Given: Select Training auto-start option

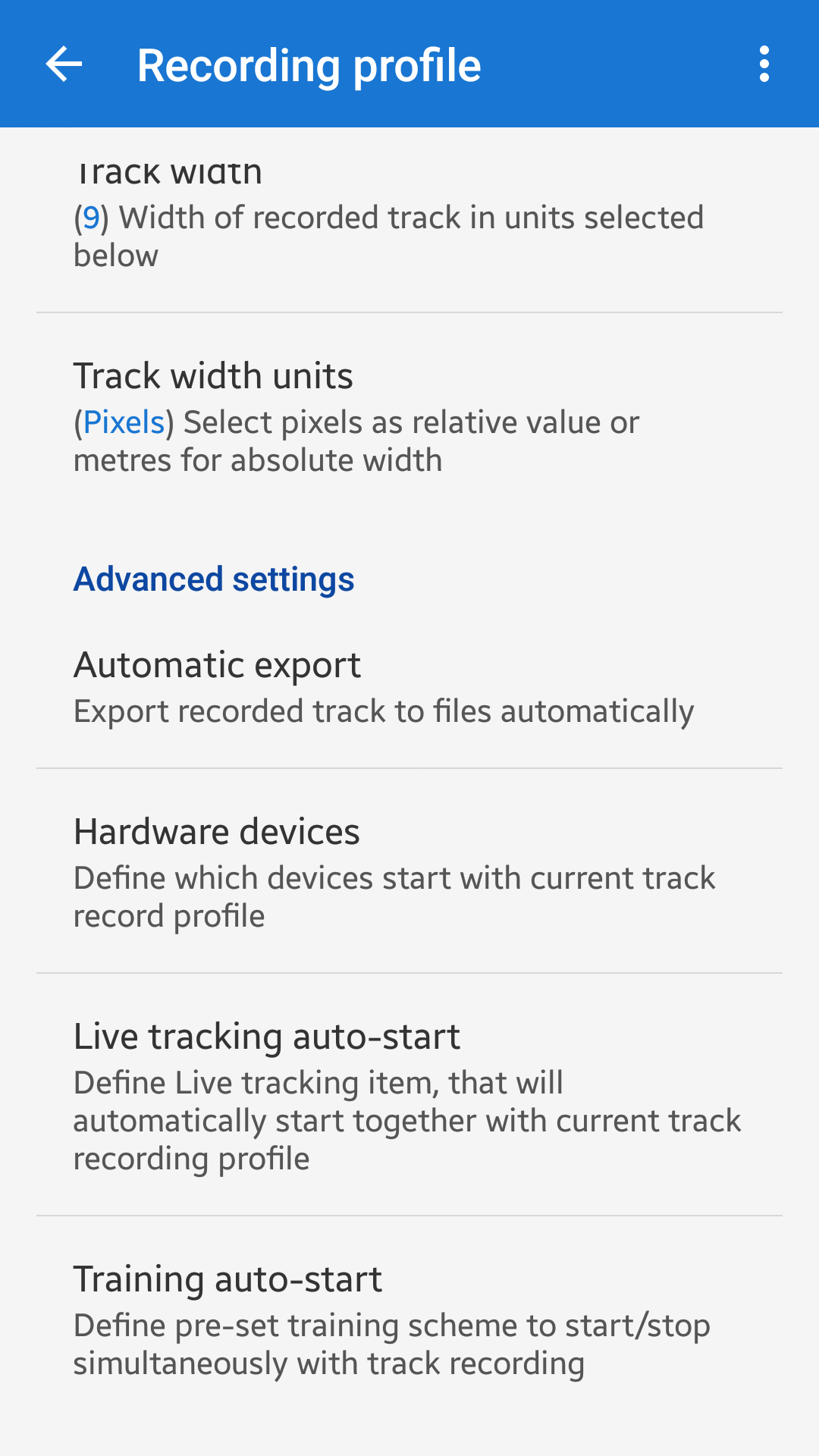Looking at the screenshot, I should coord(409,1319).
